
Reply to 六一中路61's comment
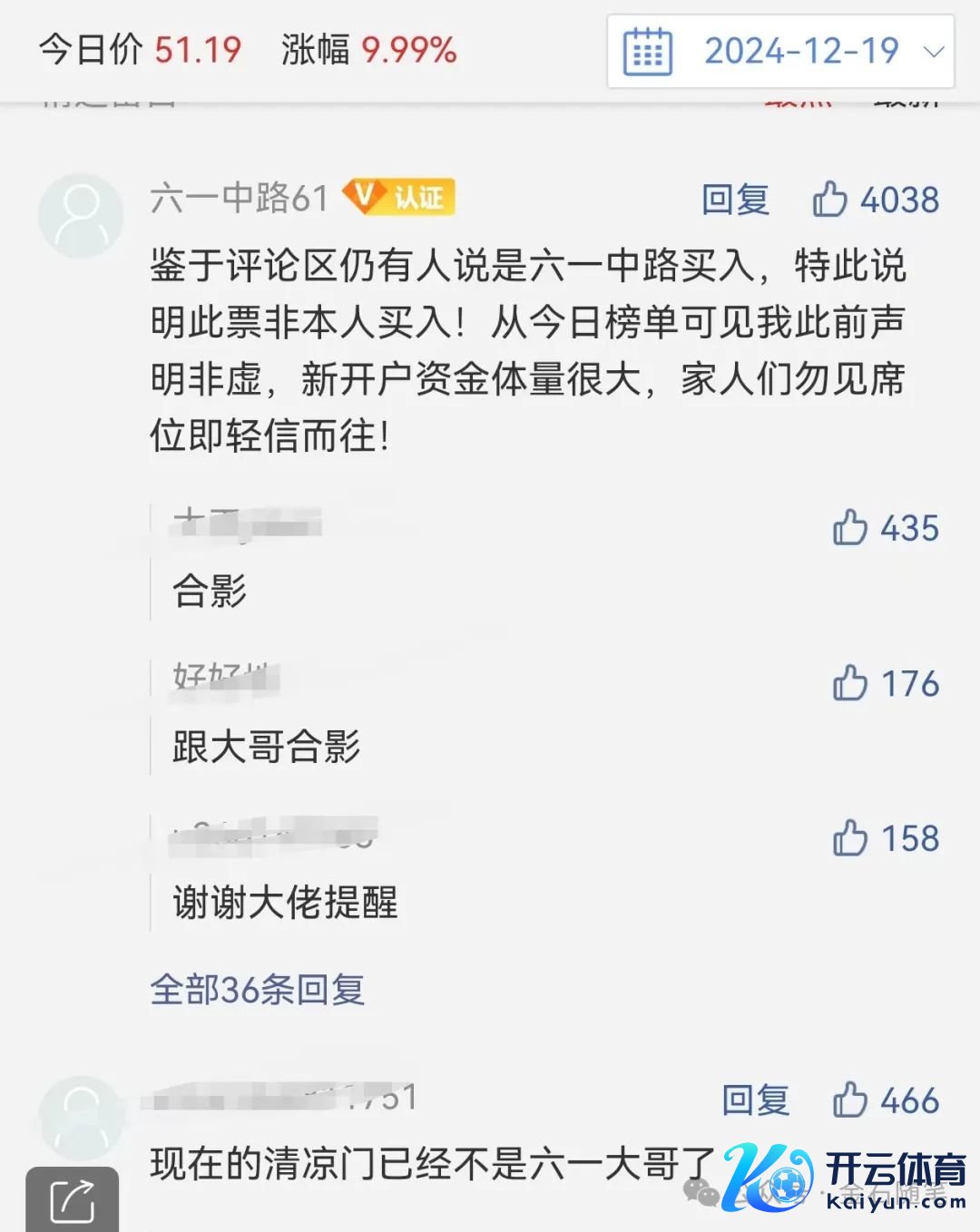tap(735, 200)
